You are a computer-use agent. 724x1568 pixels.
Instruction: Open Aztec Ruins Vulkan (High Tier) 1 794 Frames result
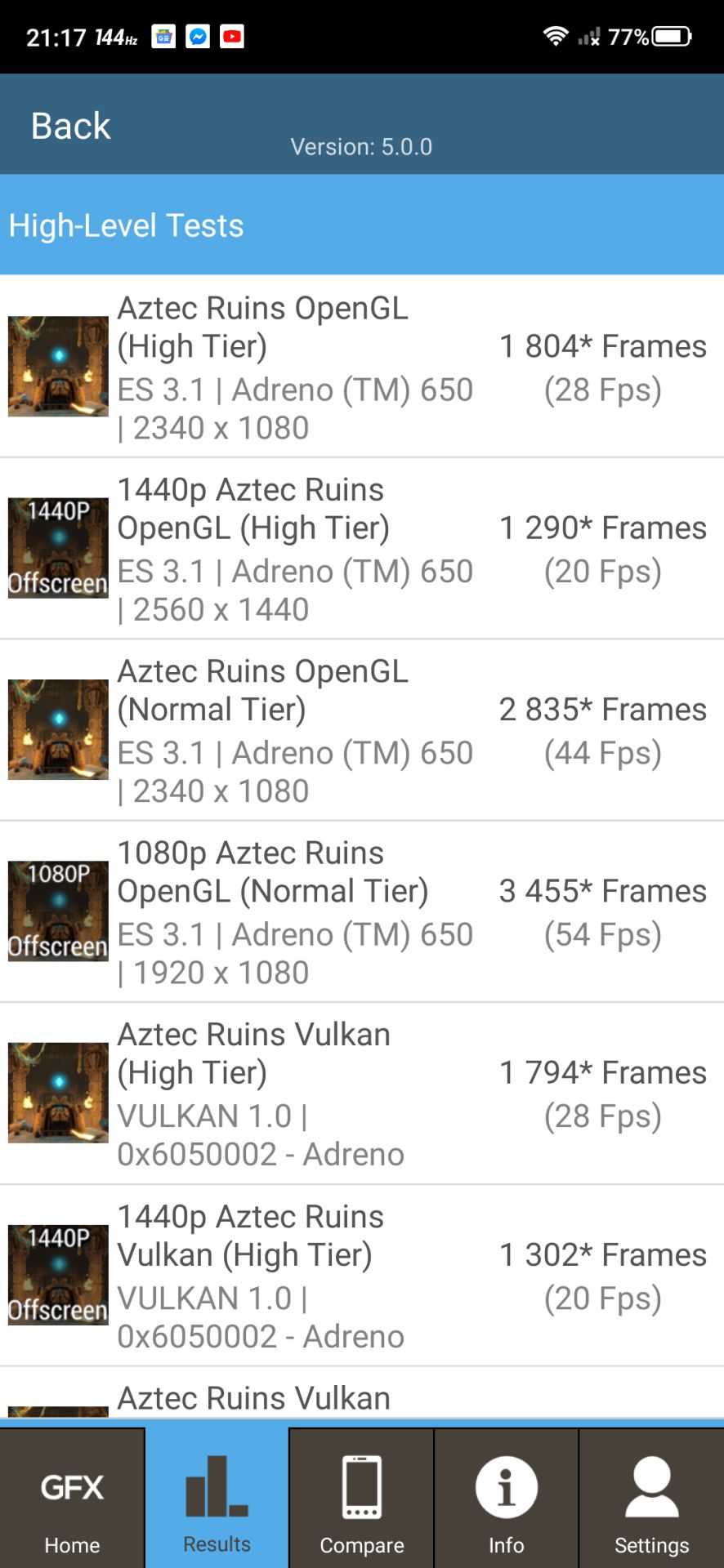362,1094
